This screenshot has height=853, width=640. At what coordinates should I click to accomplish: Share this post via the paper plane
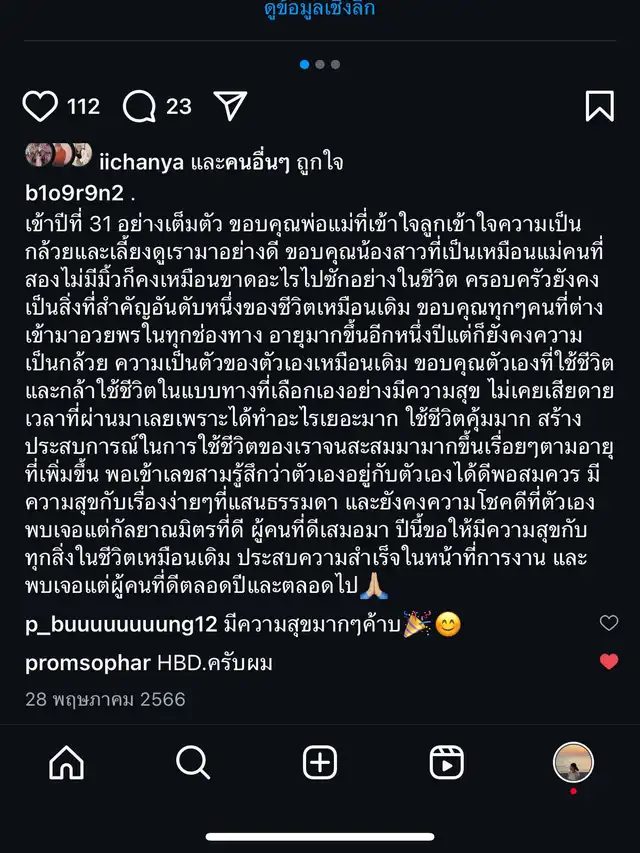point(230,106)
